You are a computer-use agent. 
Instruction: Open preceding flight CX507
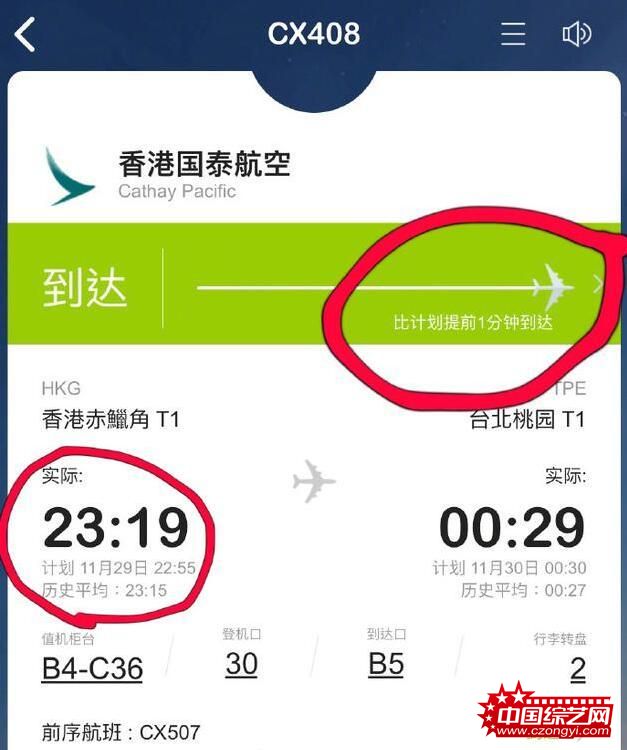(x=120, y=732)
